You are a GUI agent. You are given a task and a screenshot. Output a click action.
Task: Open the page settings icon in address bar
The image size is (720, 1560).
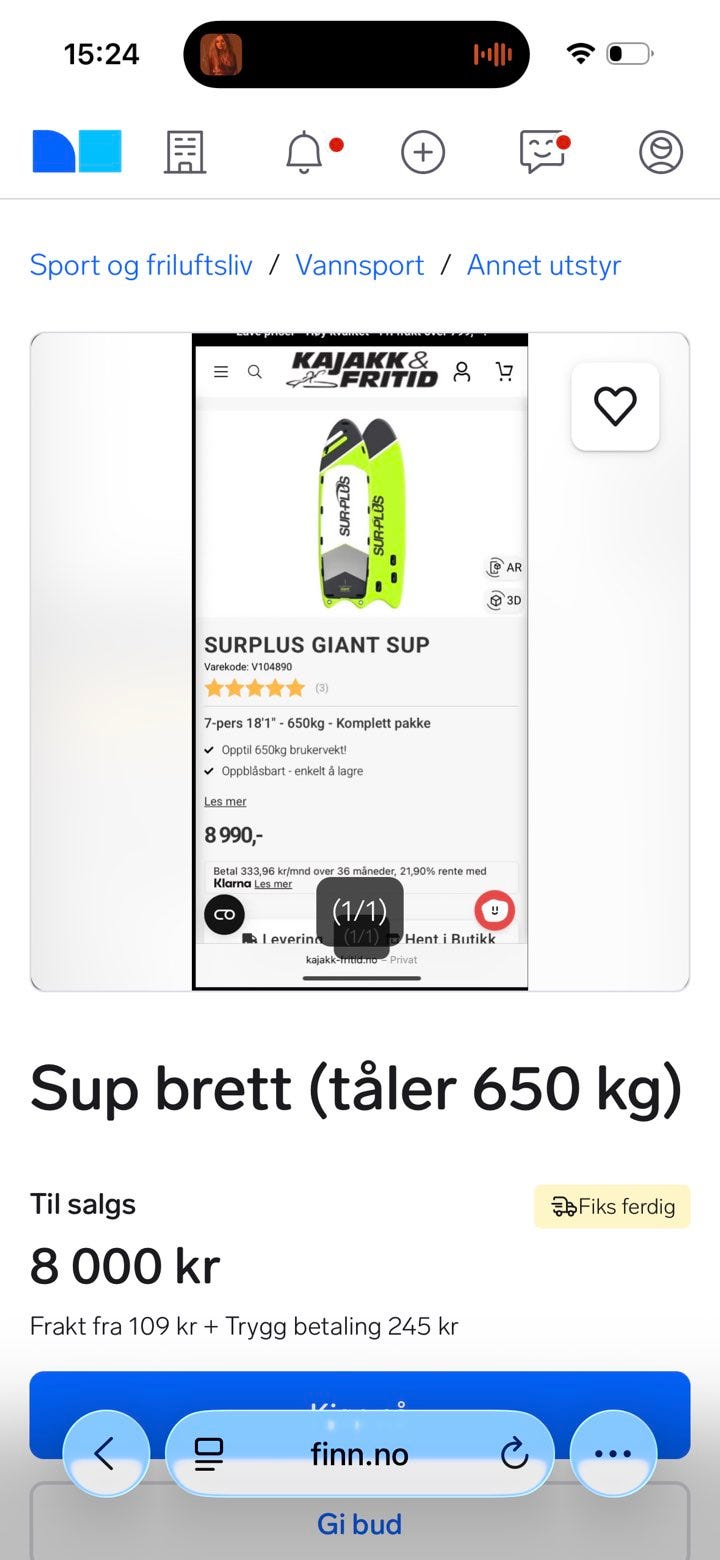(208, 1453)
